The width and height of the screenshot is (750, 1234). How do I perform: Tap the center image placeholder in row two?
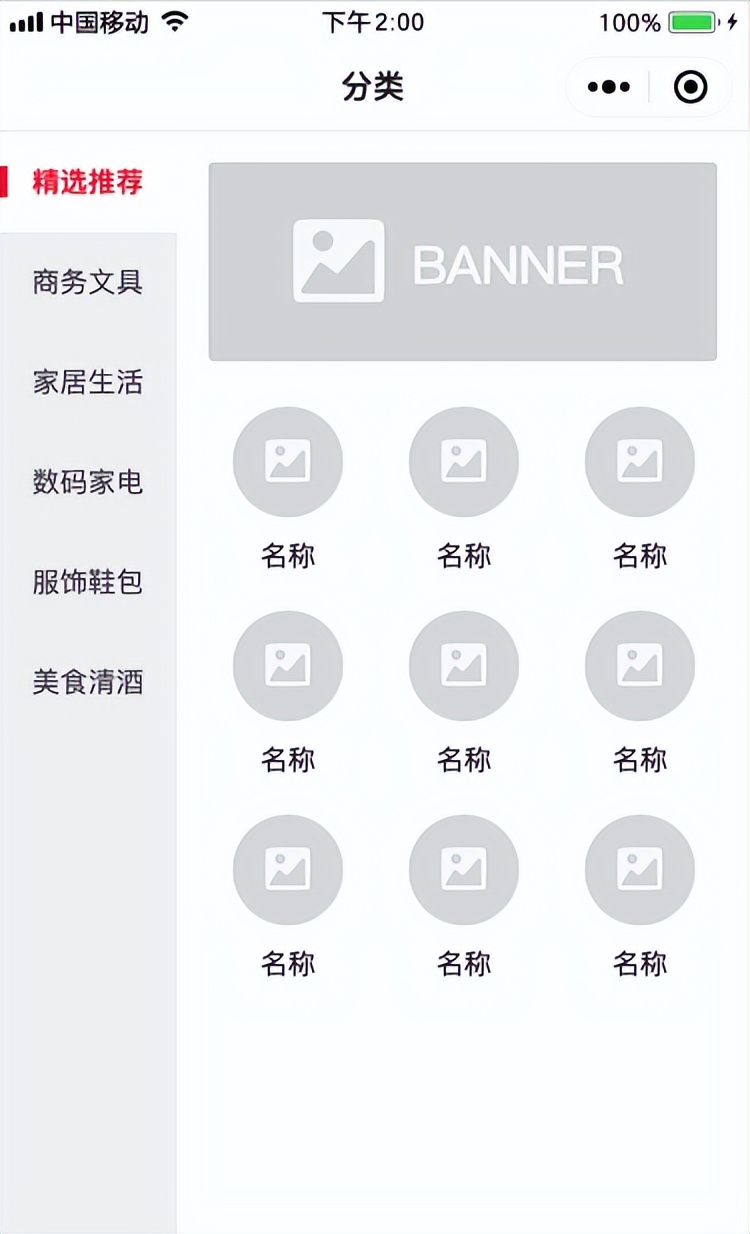coord(463,666)
